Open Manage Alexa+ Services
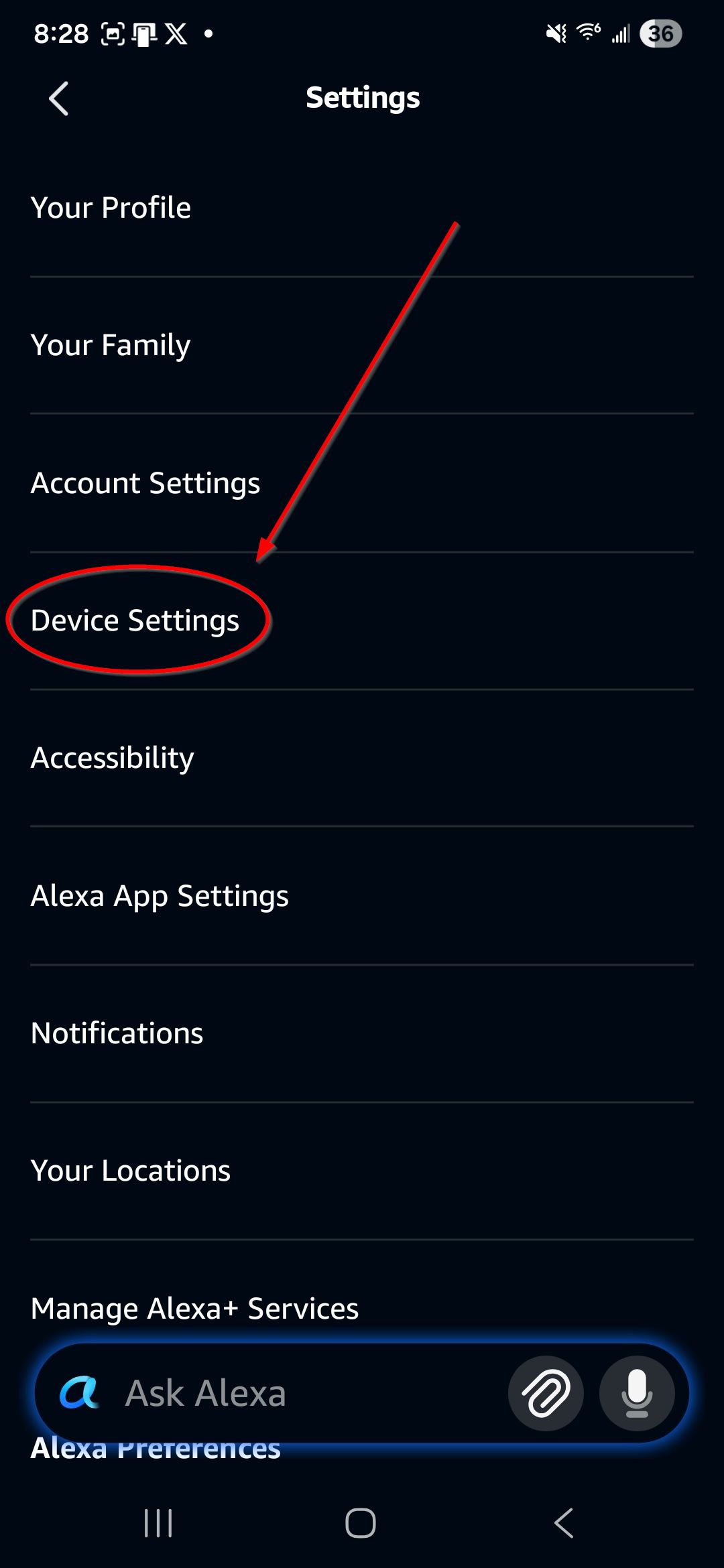 click(x=194, y=1308)
